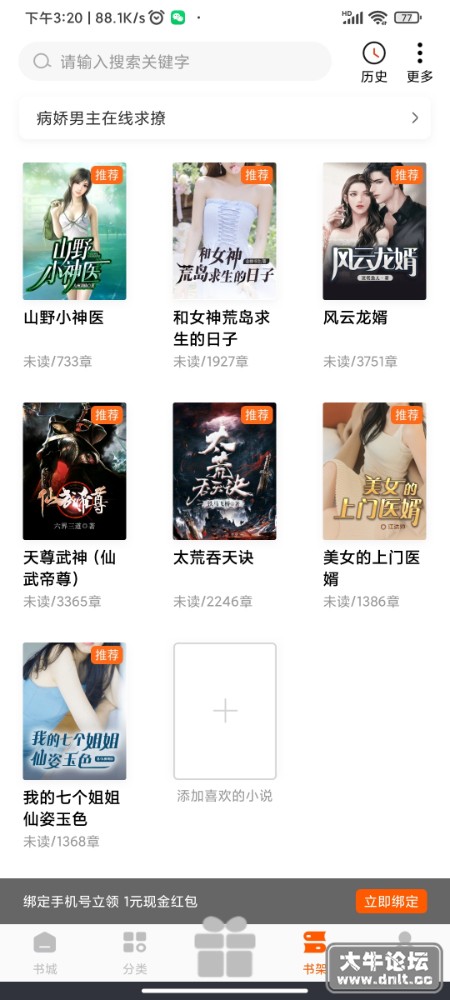Open the 更多 overflow menu

pyautogui.click(x=419, y=62)
